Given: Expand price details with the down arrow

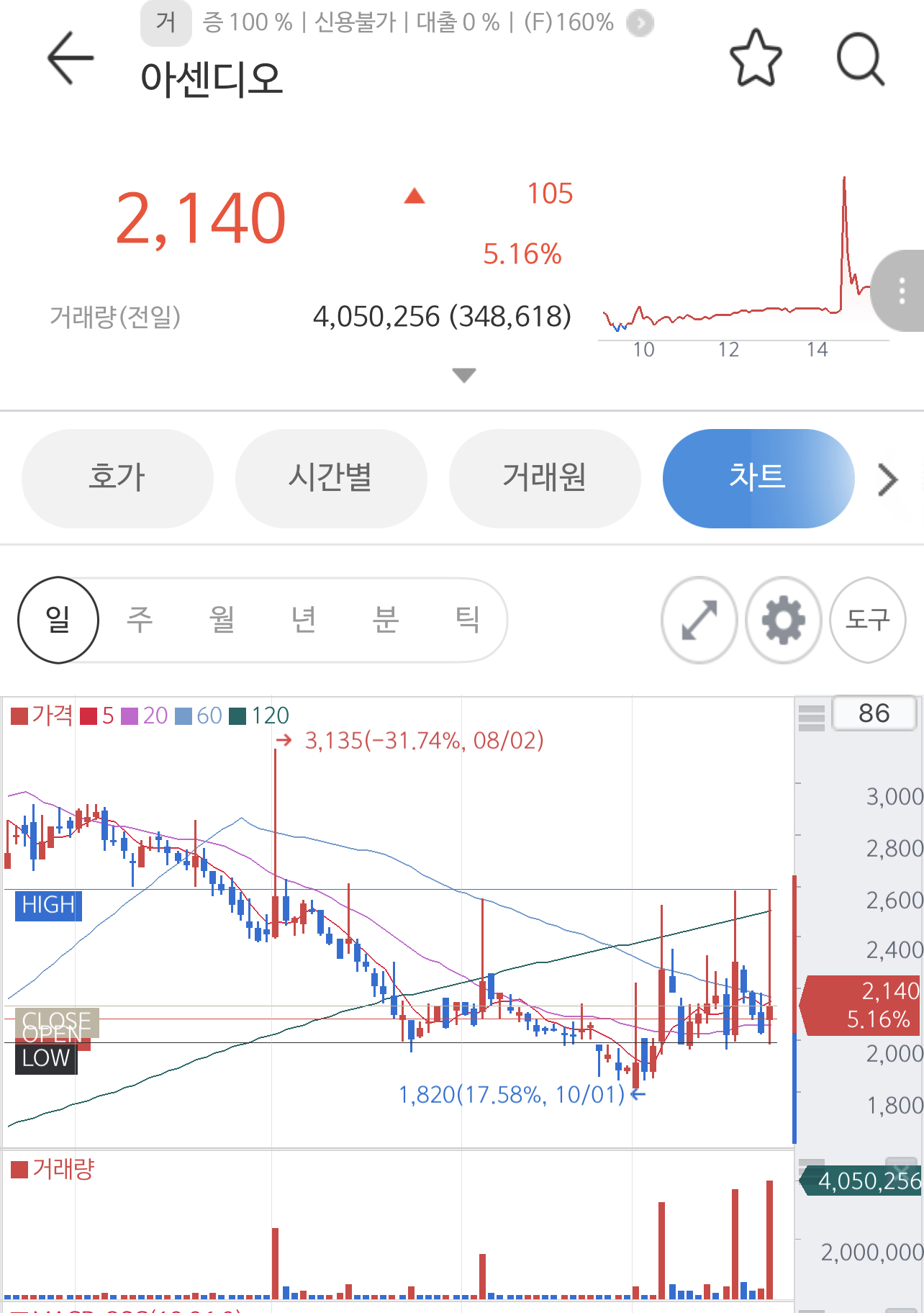Looking at the screenshot, I should tap(464, 375).
